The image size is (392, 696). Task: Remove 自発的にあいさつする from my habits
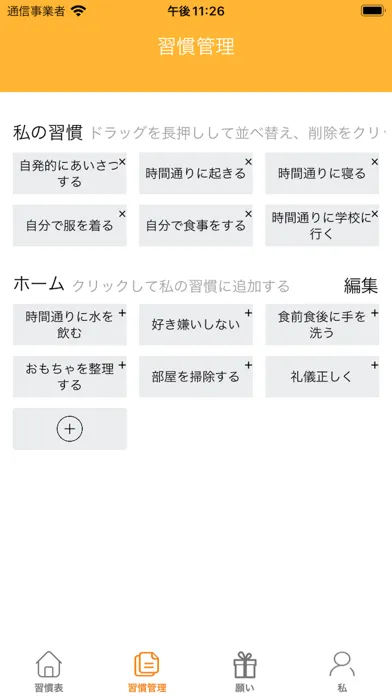click(122, 162)
